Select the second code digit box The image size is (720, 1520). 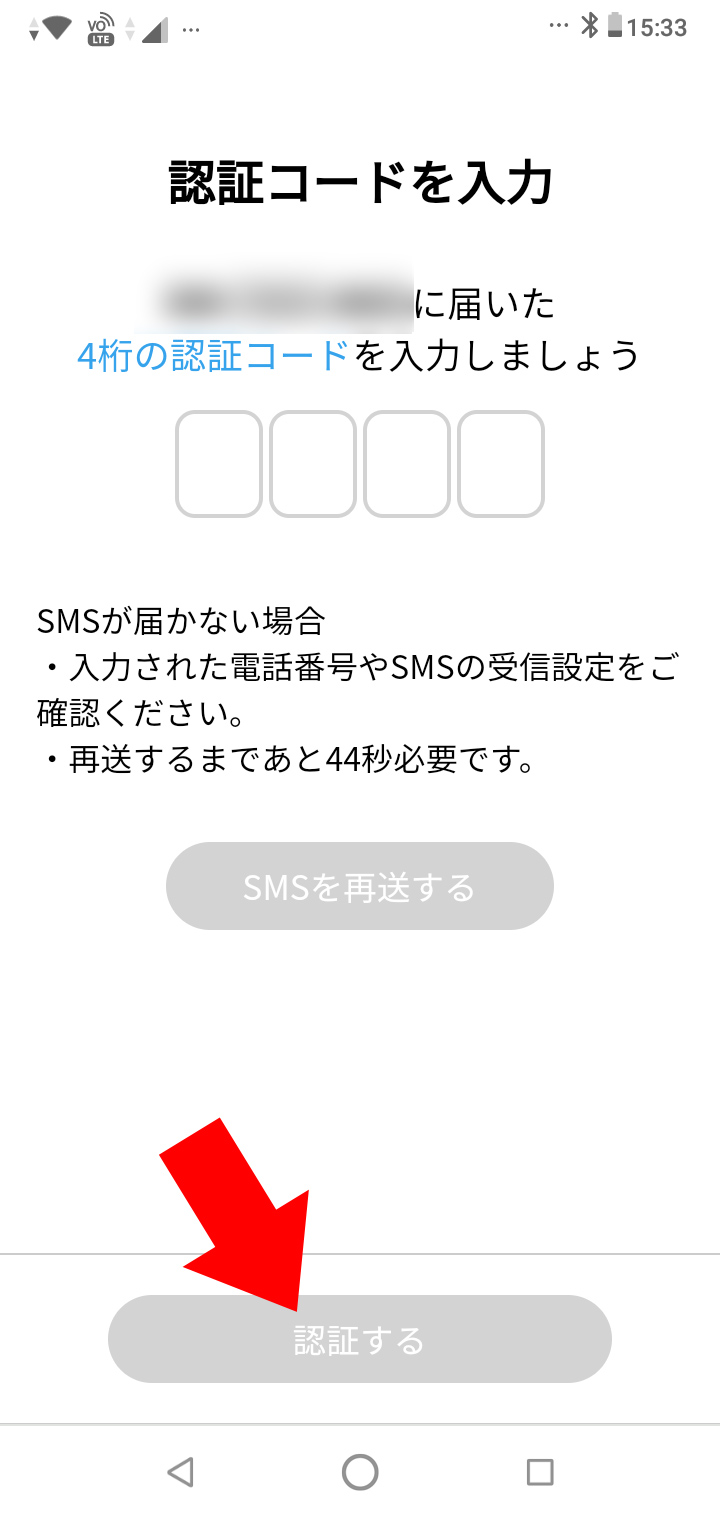[313, 464]
